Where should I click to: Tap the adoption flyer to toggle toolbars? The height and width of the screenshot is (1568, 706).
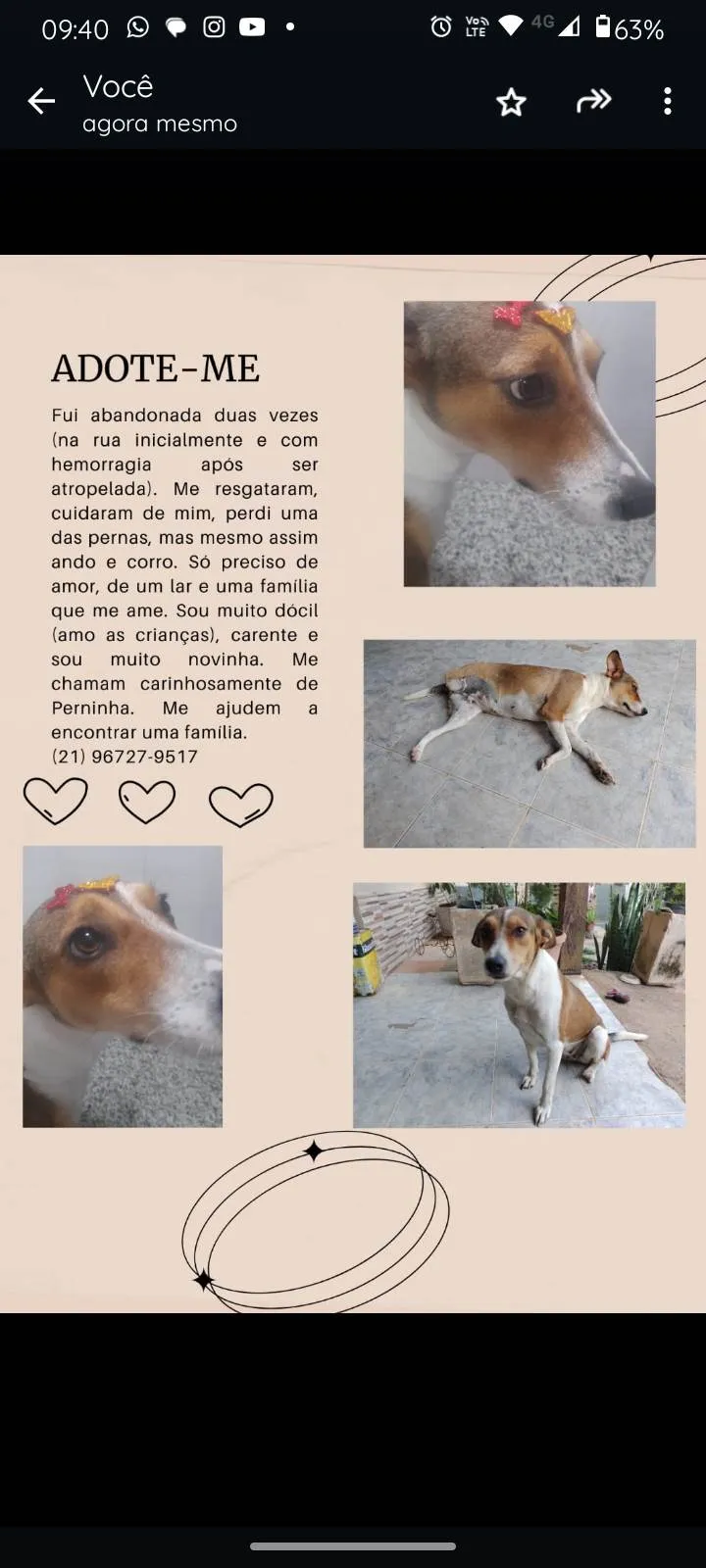pyautogui.click(x=353, y=784)
